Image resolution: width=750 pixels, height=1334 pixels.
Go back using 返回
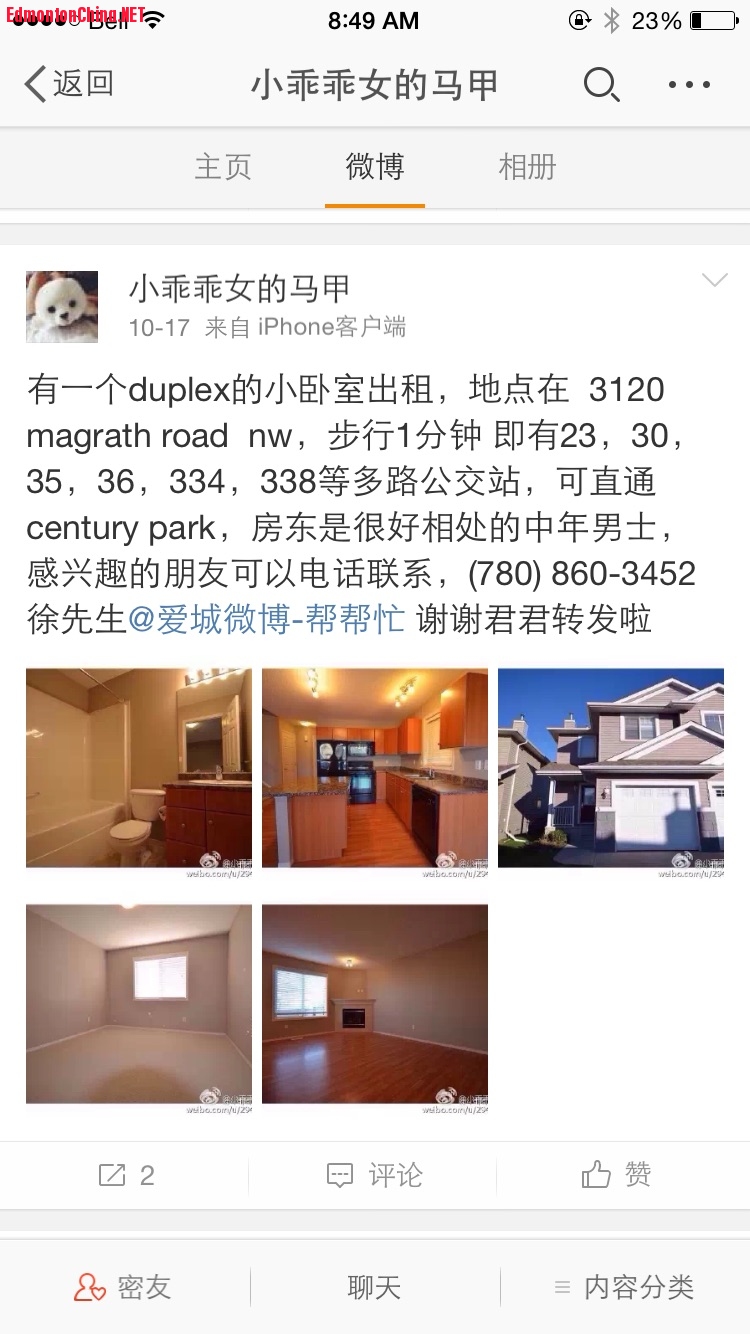pos(68,85)
